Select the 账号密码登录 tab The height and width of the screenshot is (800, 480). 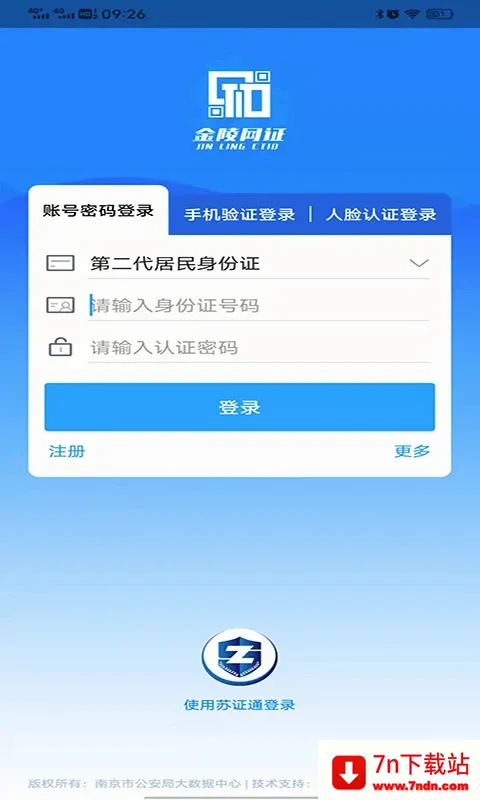[98, 211]
